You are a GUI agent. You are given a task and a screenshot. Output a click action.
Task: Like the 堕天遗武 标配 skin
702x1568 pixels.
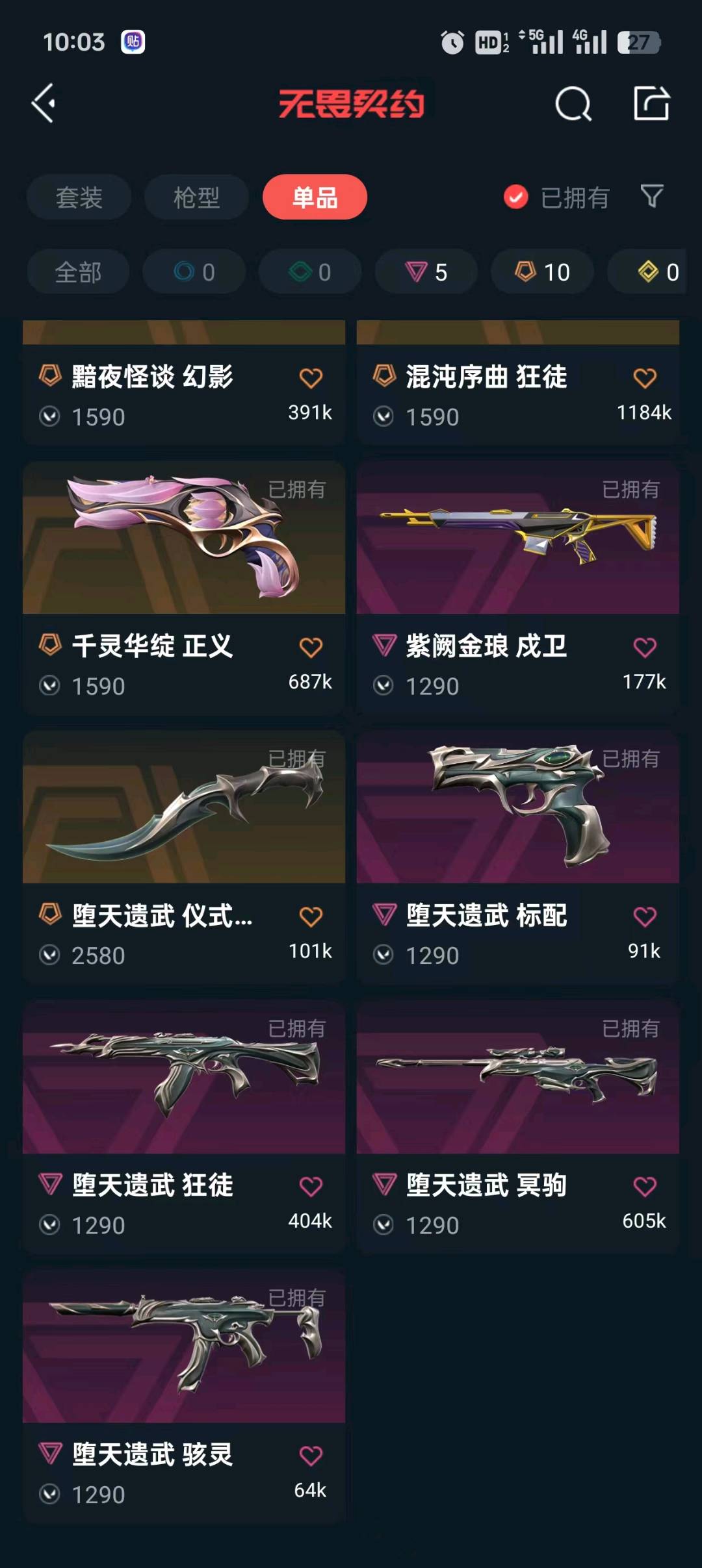(644, 917)
